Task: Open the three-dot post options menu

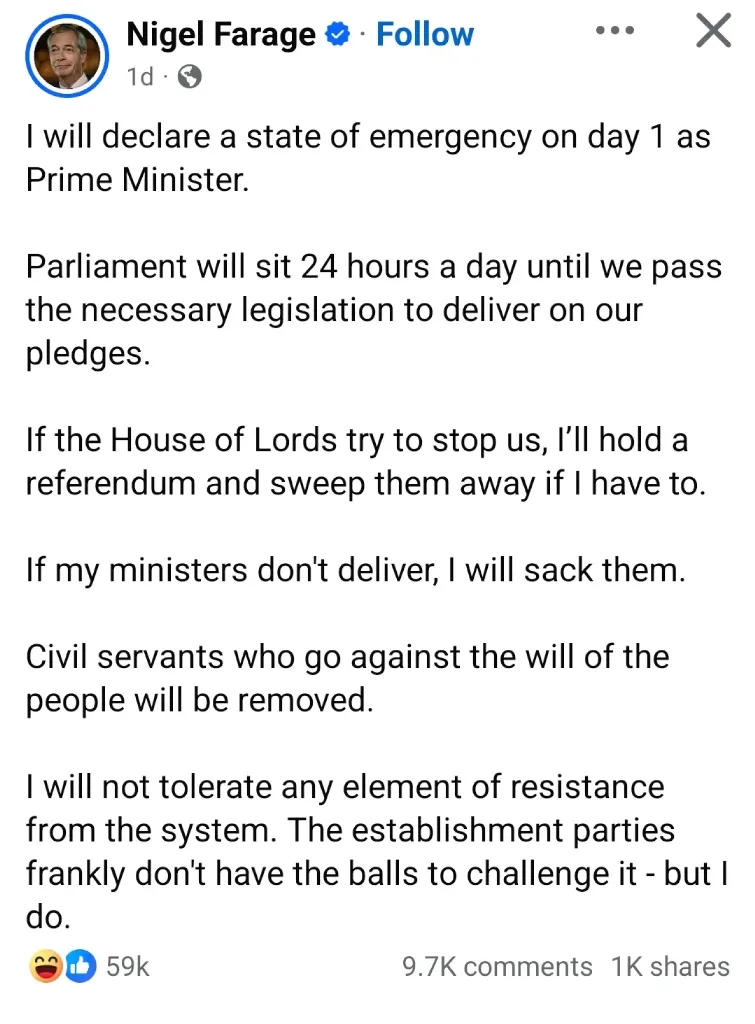Action: (x=615, y=30)
